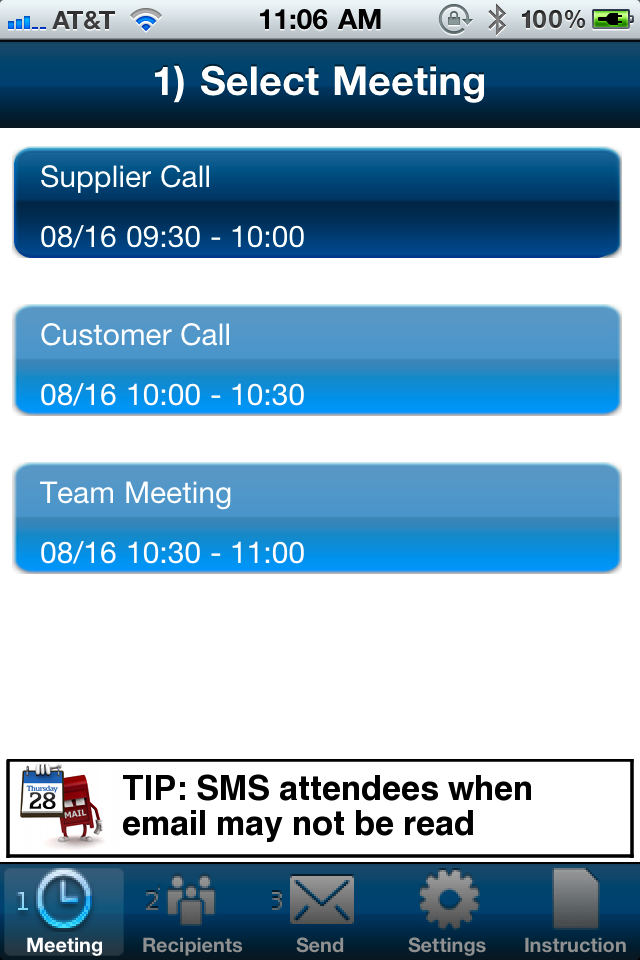Open the Settings tab
The height and width of the screenshot is (960, 640).
[x=447, y=912]
